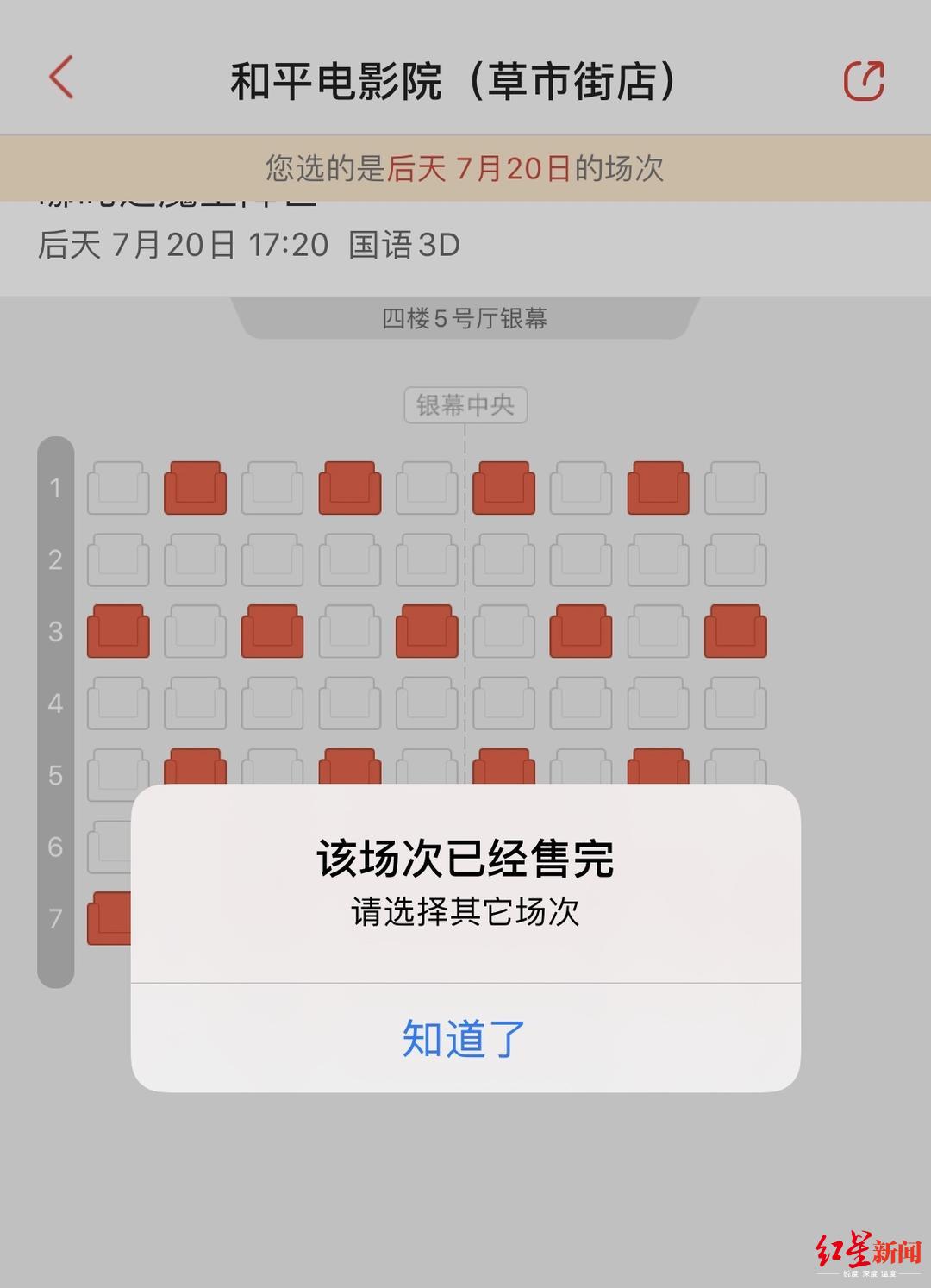This screenshot has height=1288, width=931.
Task: Go back with the red arrow
Action: [60, 79]
